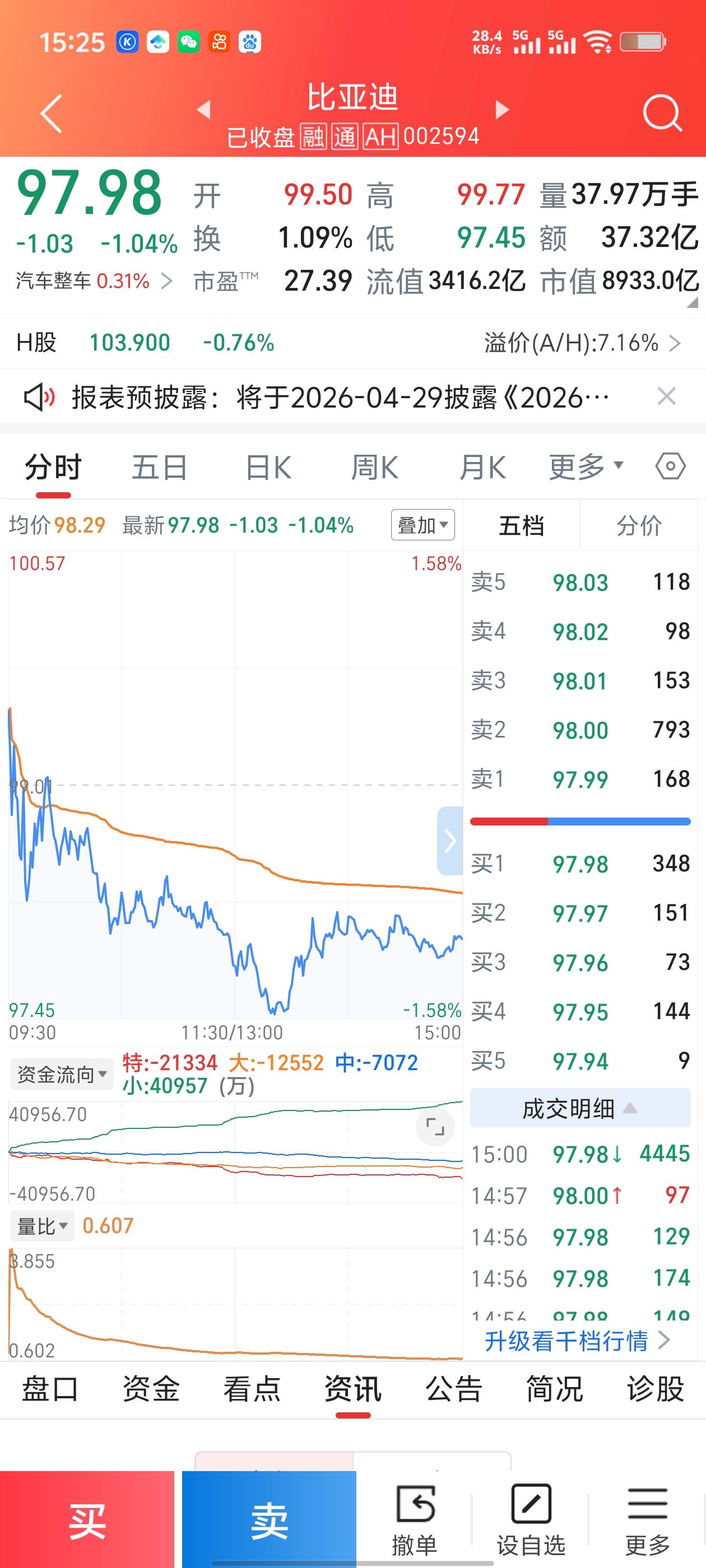The image size is (706, 1568).
Task: Open chart settings via the gear icon
Action: [x=670, y=466]
